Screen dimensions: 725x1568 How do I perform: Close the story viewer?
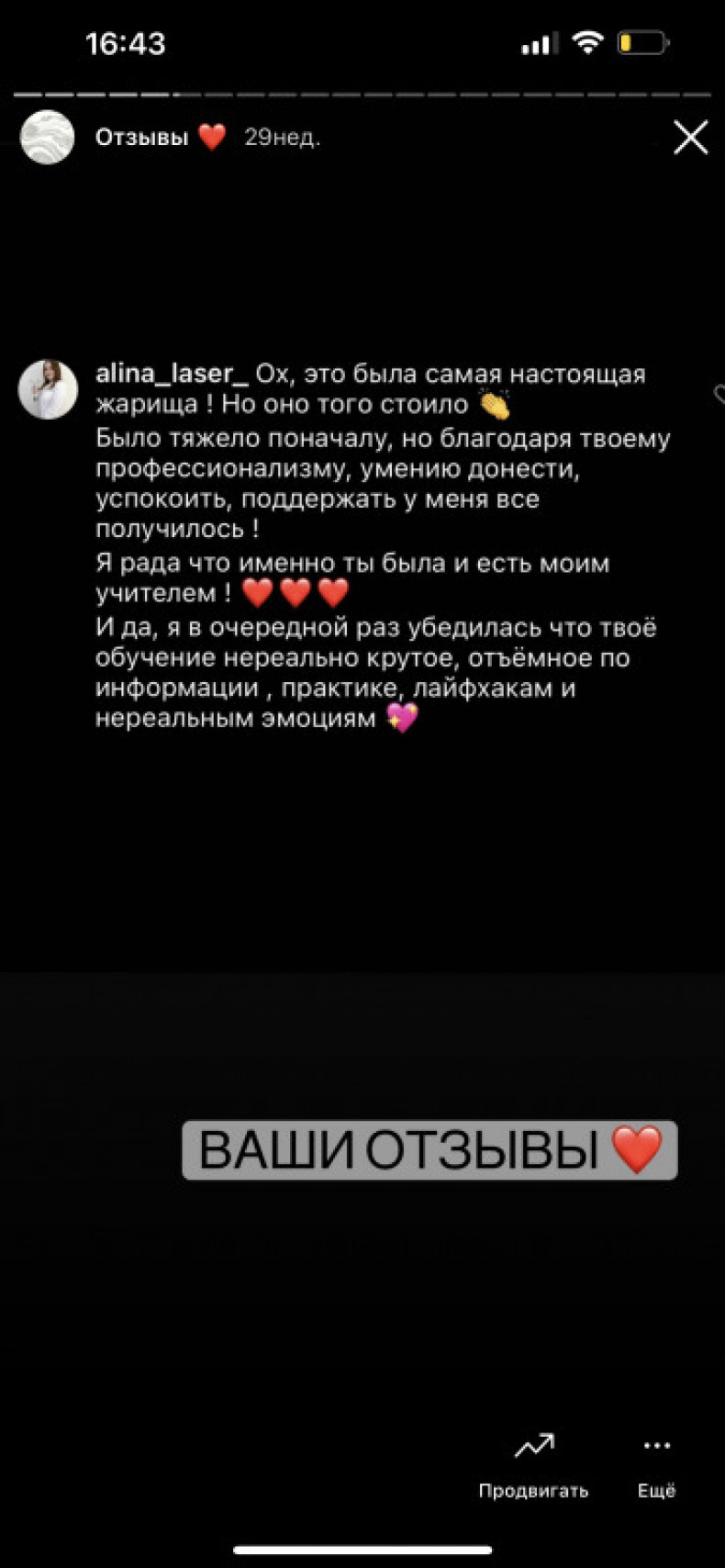(x=690, y=138)
